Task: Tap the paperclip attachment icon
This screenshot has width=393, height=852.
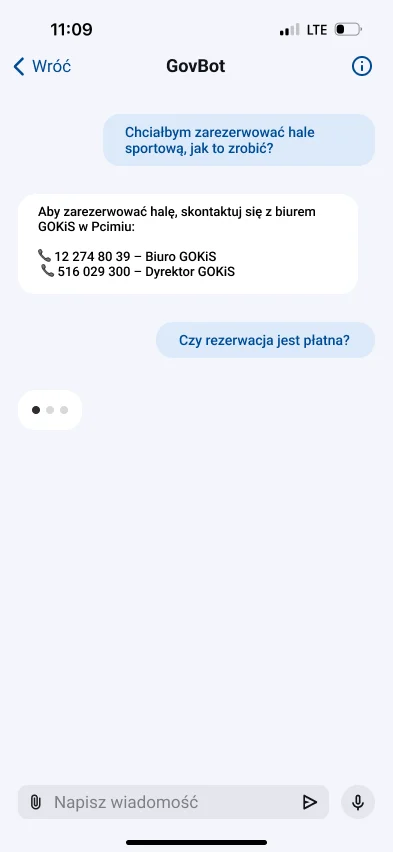Action: pos(35,802)
